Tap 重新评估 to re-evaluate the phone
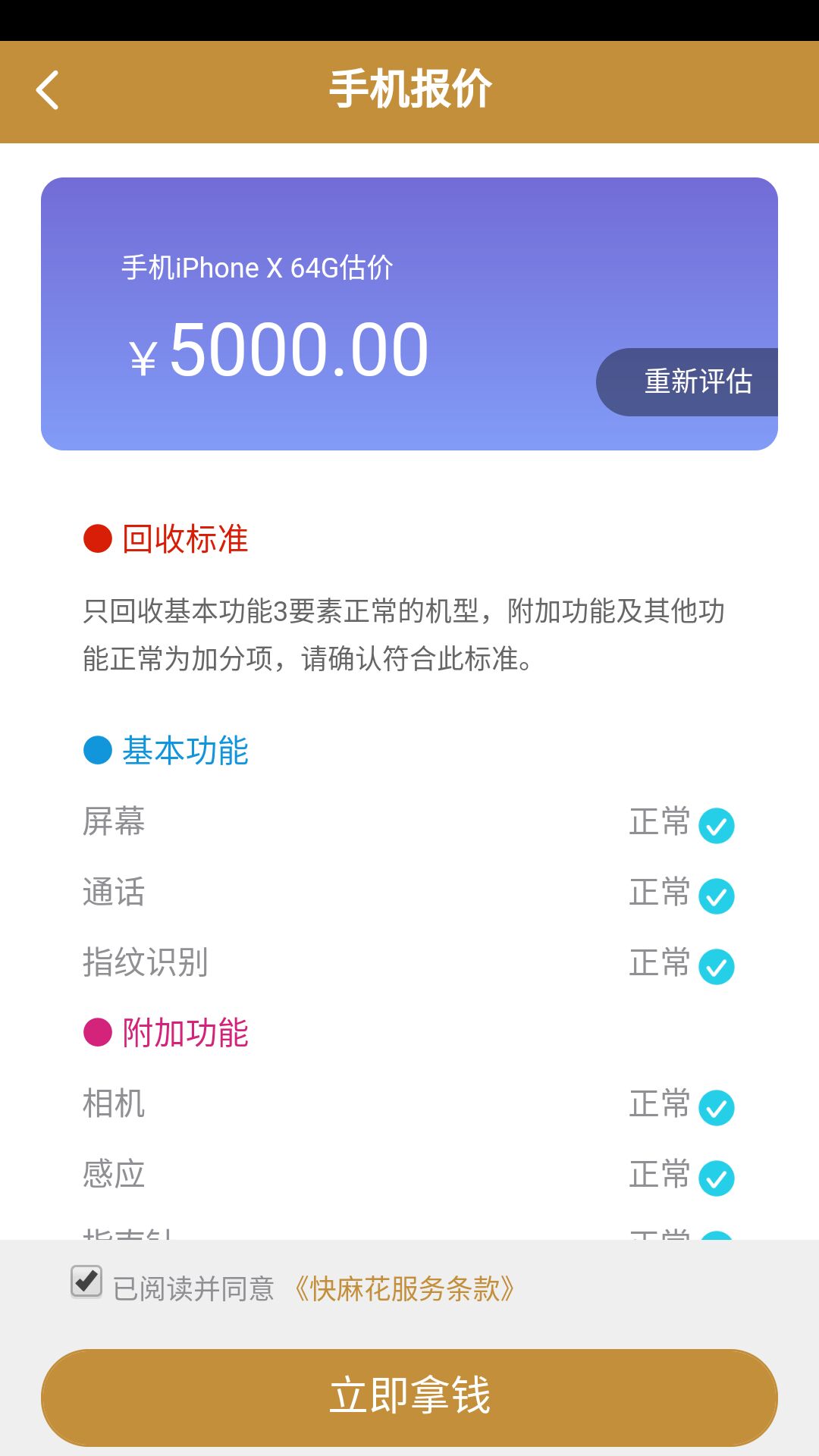 pyautogui.click(x=688, y=381)
